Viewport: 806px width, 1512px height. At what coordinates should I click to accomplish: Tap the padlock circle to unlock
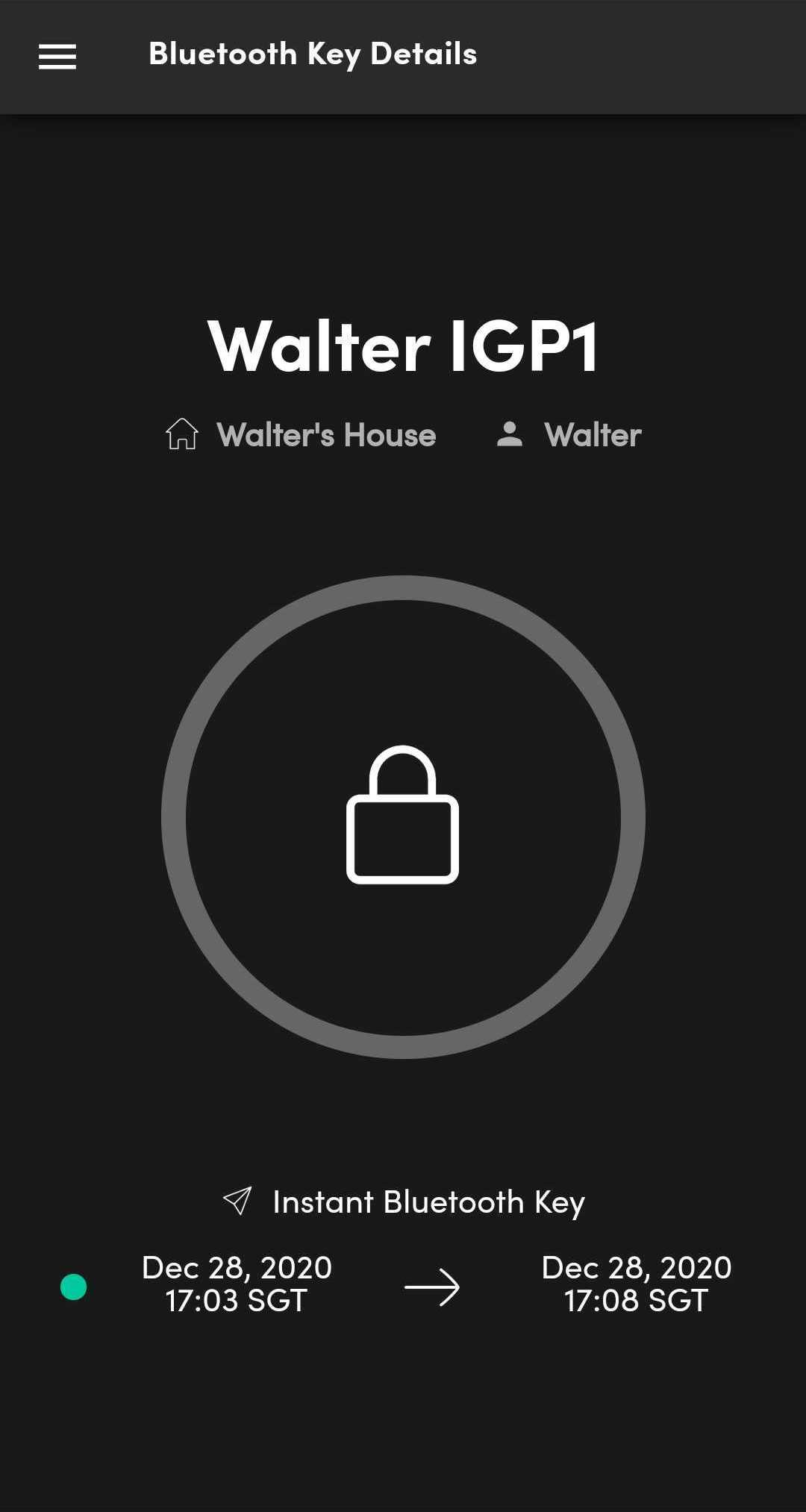[403, 816]
